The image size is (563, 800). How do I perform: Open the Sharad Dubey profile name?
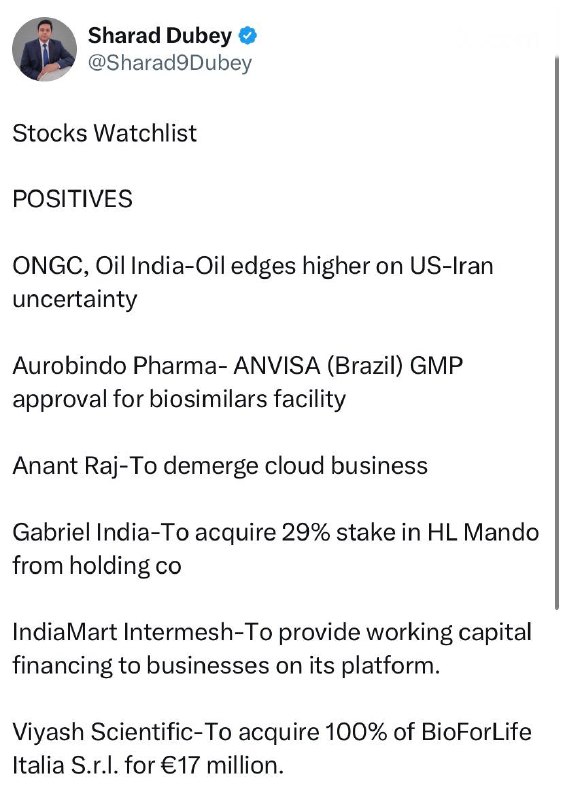(160, 36)
